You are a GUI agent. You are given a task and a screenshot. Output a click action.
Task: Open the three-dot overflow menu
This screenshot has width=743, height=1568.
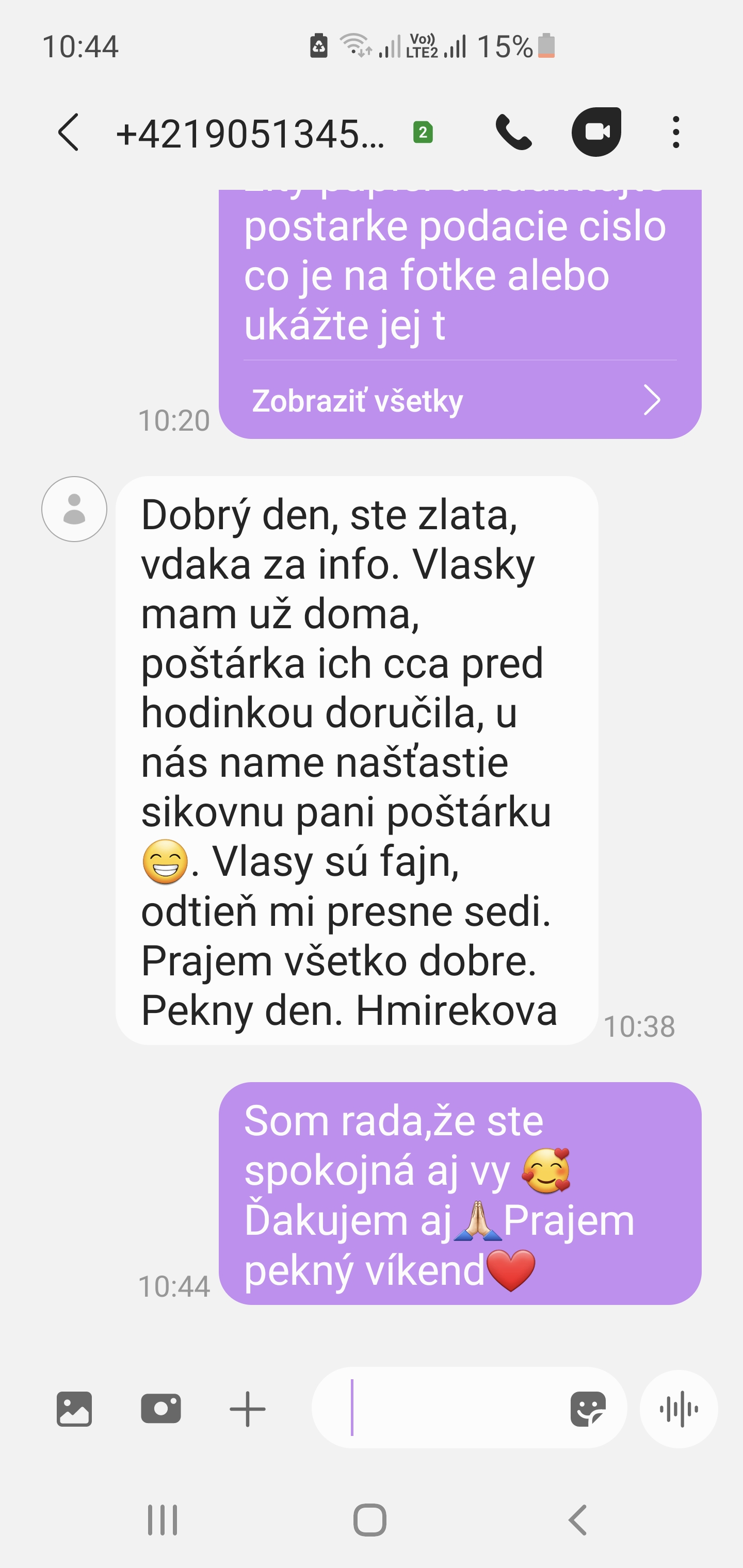tap(675, 132)
